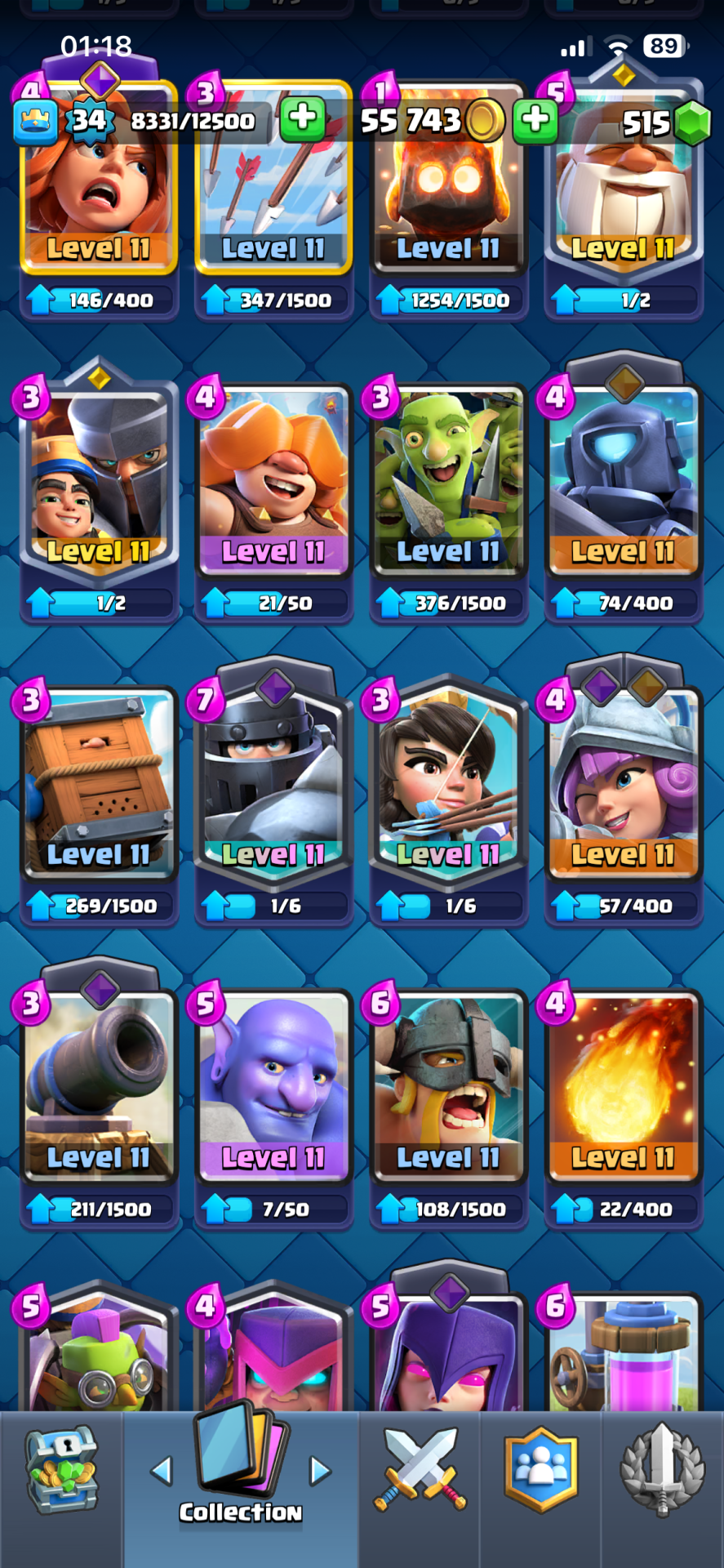Image resolution: width=724 pixels, height=1568 pixels.
Task: Select the Goblin Barrel crate card 269/1500
Action: (x=99, y=784)
